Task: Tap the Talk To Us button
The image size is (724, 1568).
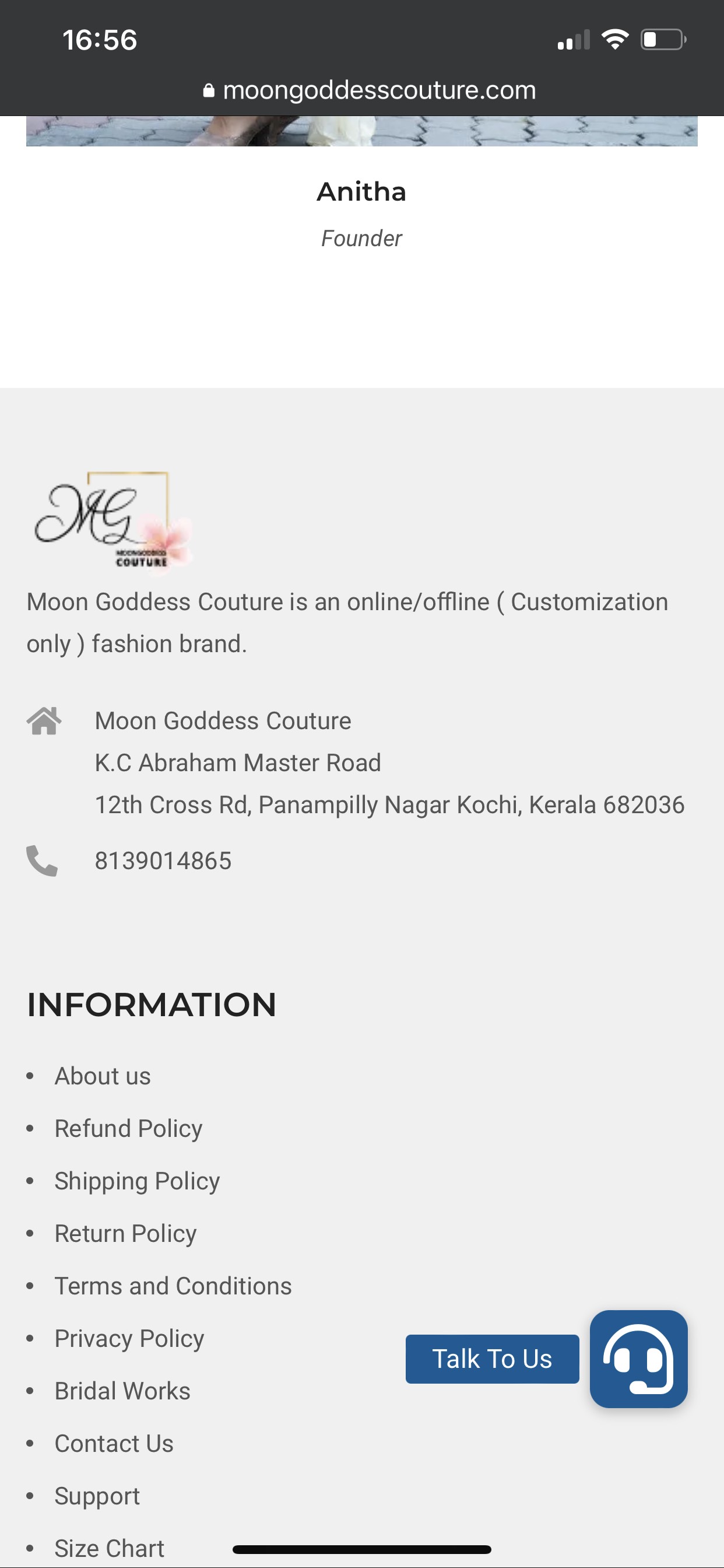Action: pyautogui.click(x=492, y=1359)
